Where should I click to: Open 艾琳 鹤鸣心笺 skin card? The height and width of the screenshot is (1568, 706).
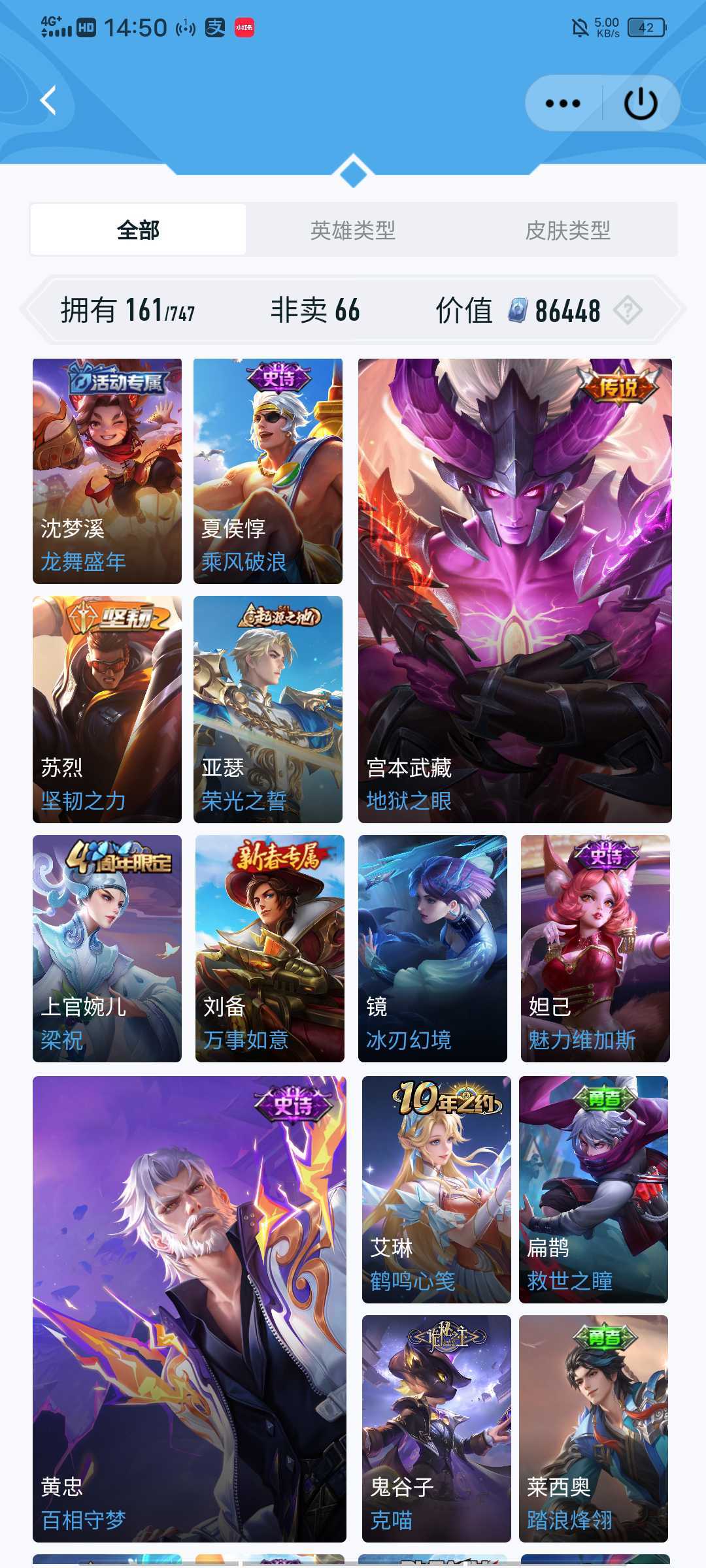coord(436,1189)
